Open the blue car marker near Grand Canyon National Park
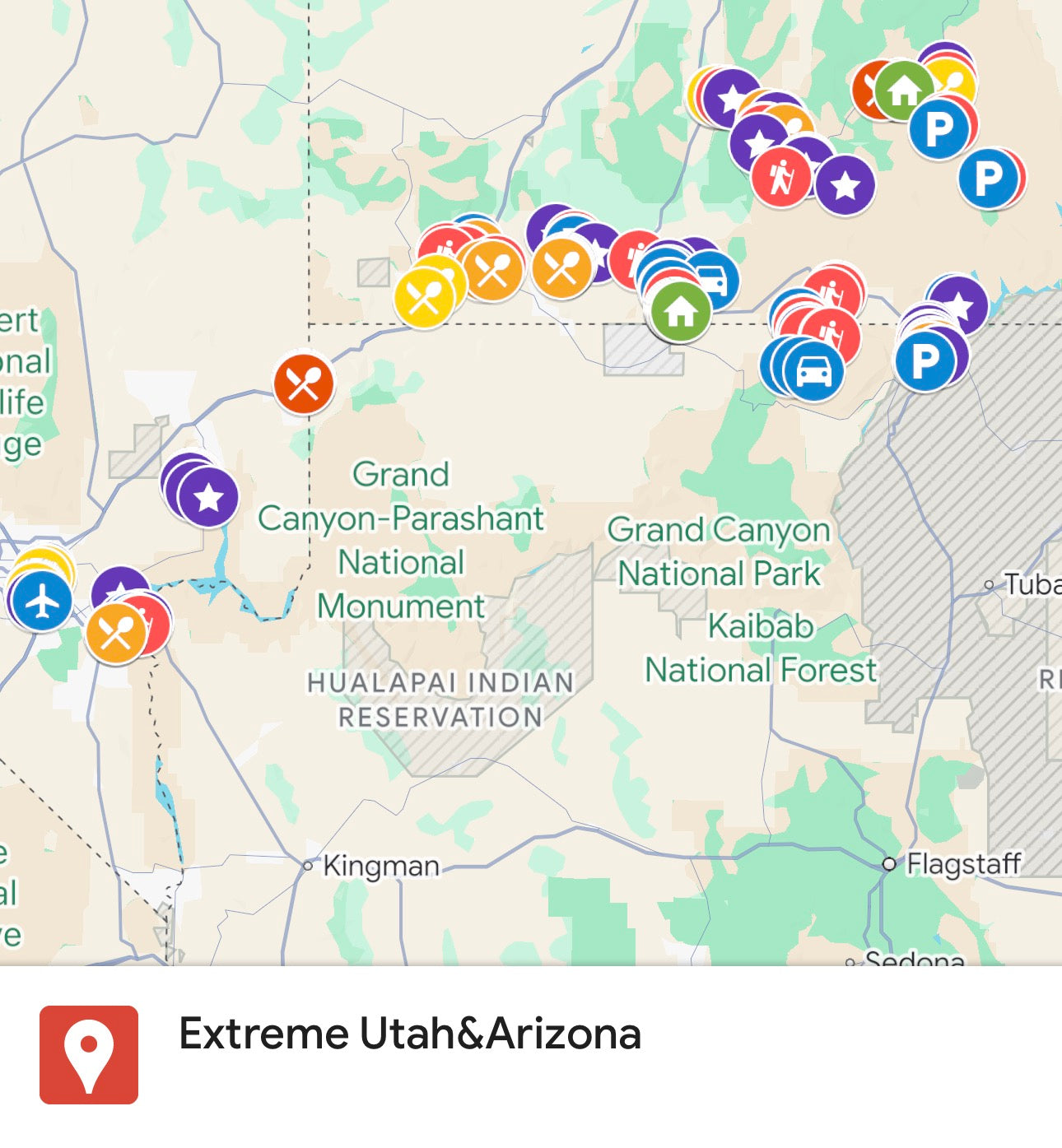The width and height of the screenshot is (1062, 1148). click(813, 371)
